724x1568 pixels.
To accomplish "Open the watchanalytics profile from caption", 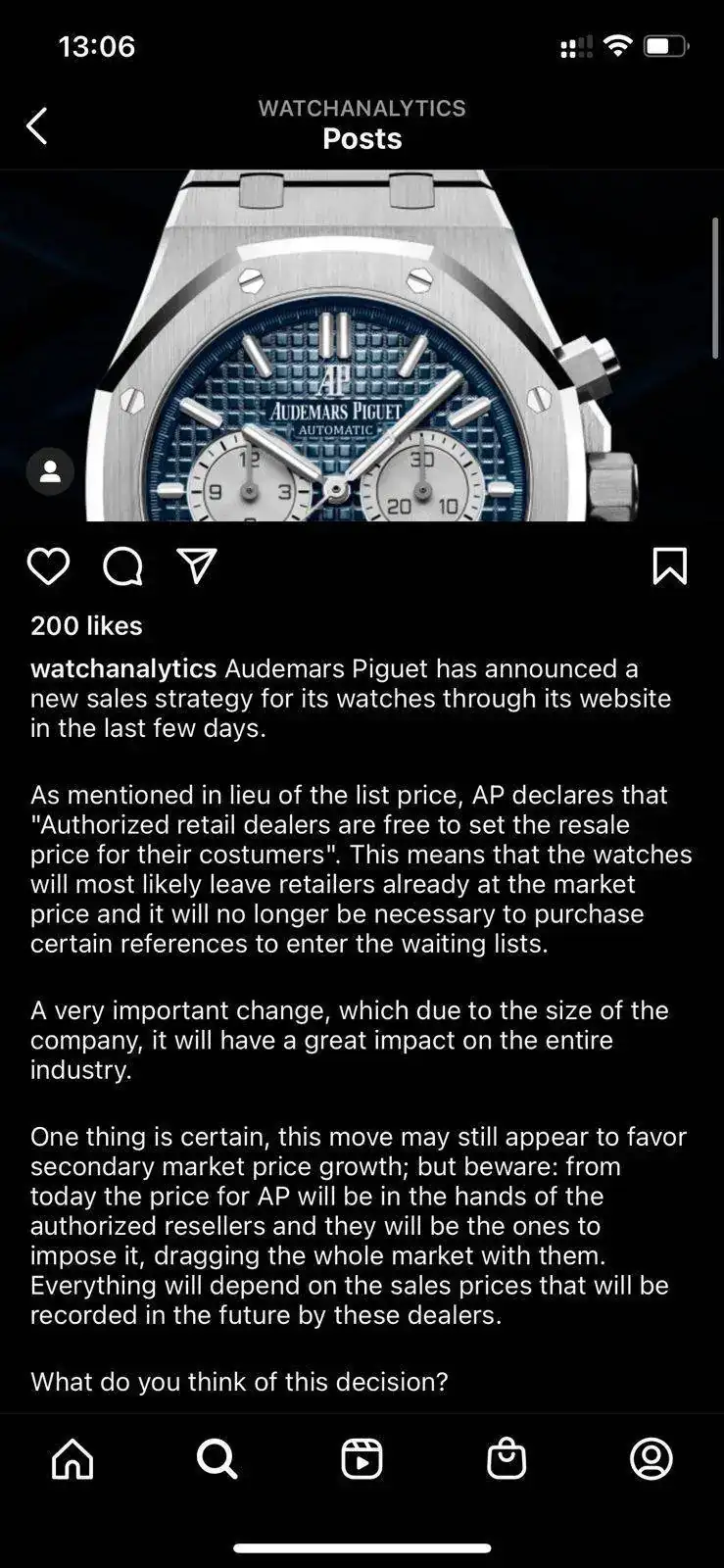I will pos(123,668).
